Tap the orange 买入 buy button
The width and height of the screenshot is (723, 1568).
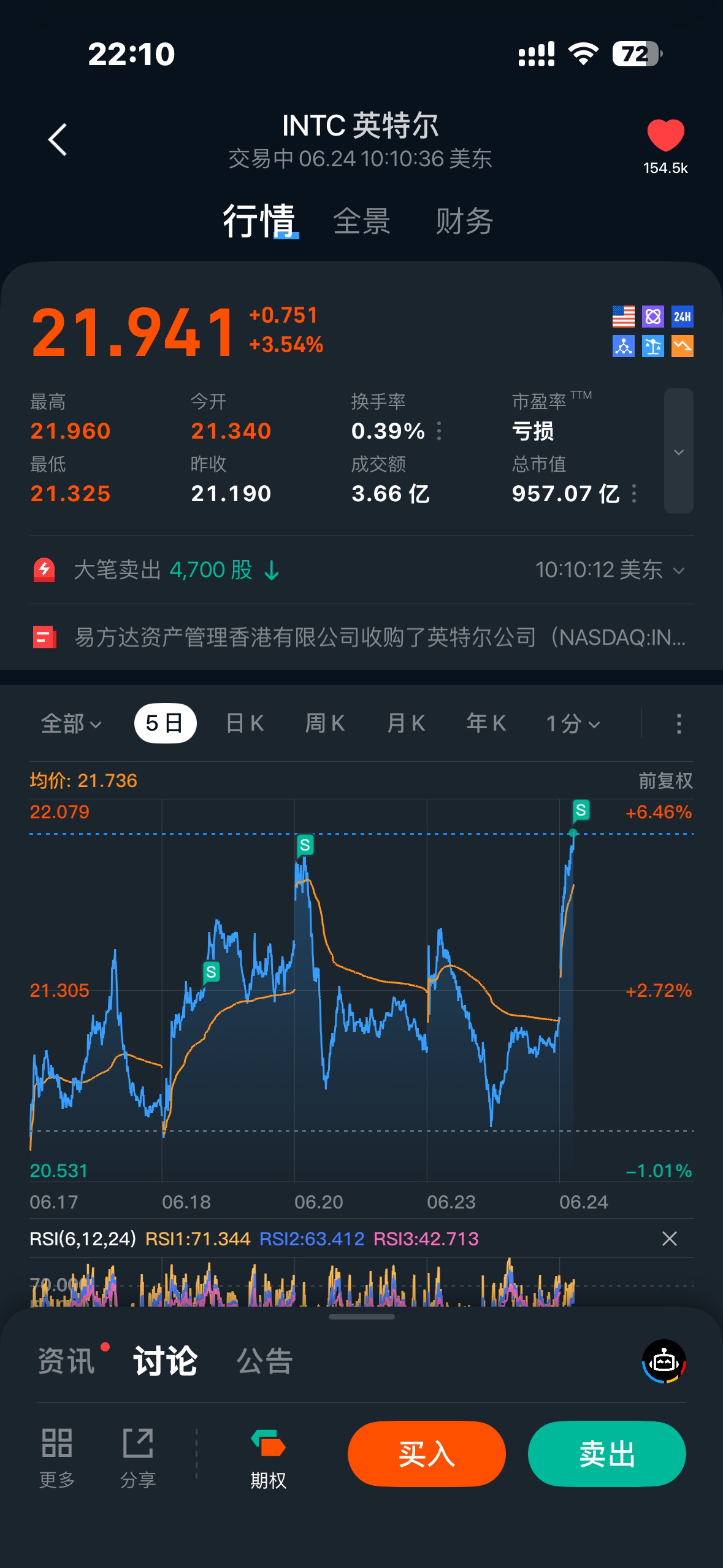click(426, 1453)
